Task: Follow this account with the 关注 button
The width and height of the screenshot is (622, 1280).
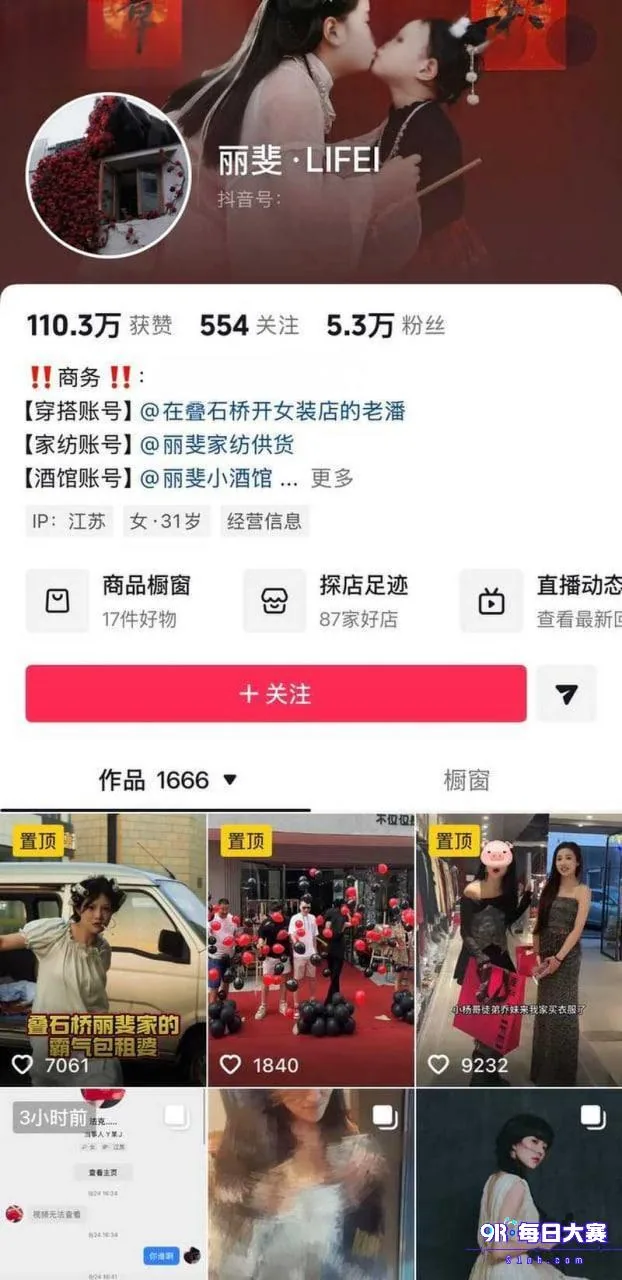Action: click(276, 693)
